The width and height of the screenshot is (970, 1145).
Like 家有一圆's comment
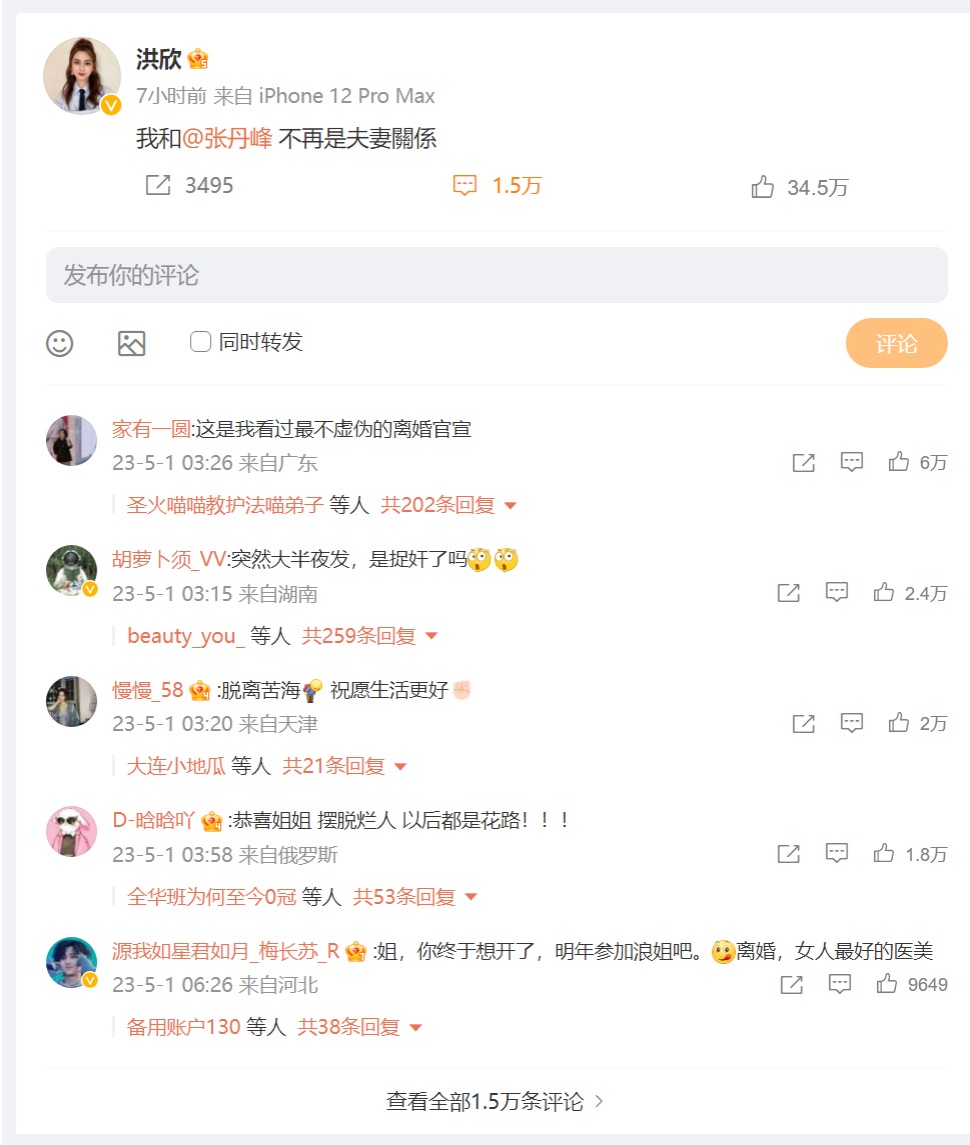[898, 462]
